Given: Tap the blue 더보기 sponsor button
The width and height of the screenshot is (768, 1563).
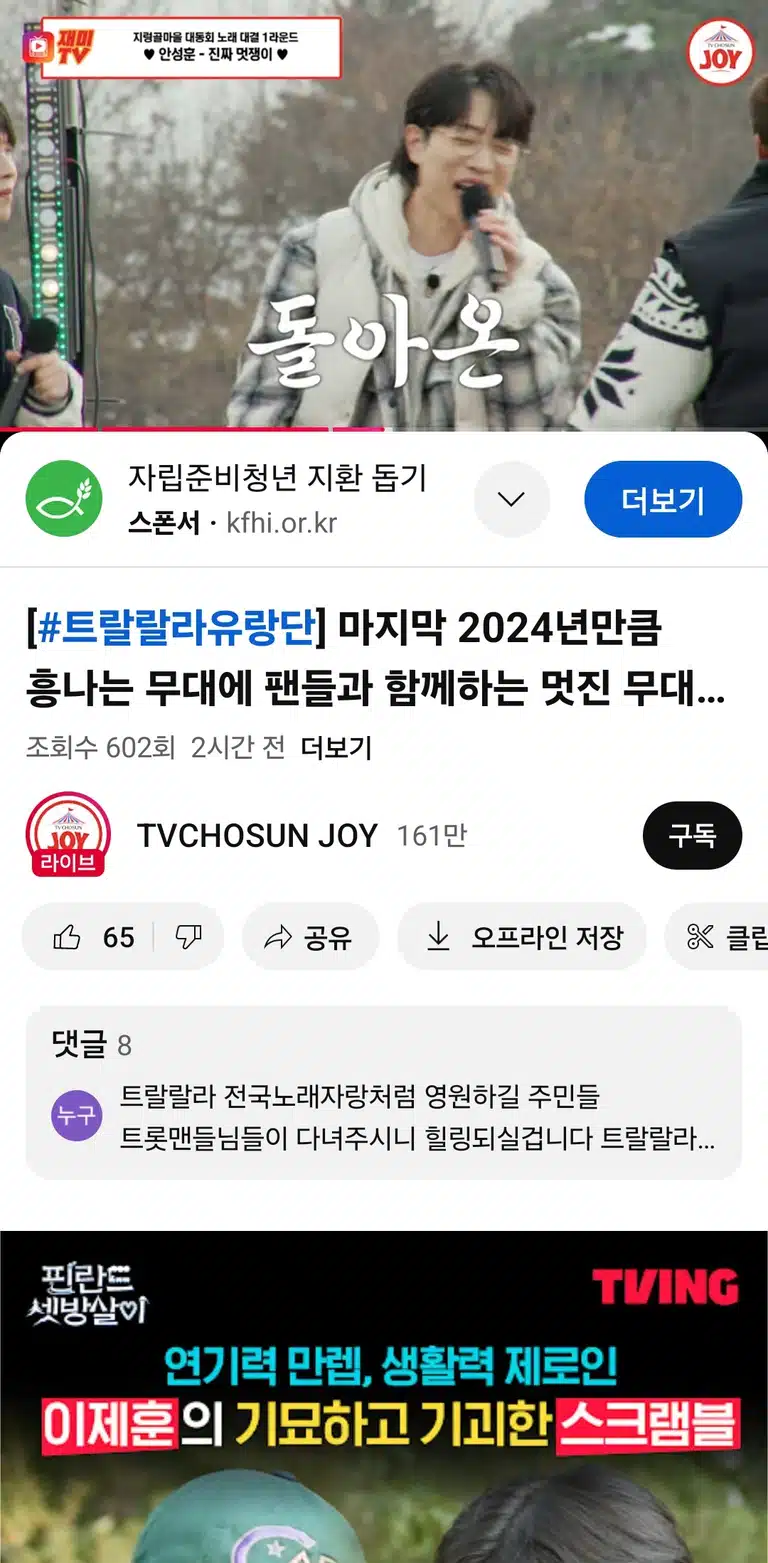Looking at the screenshot, I should [663, 499].
